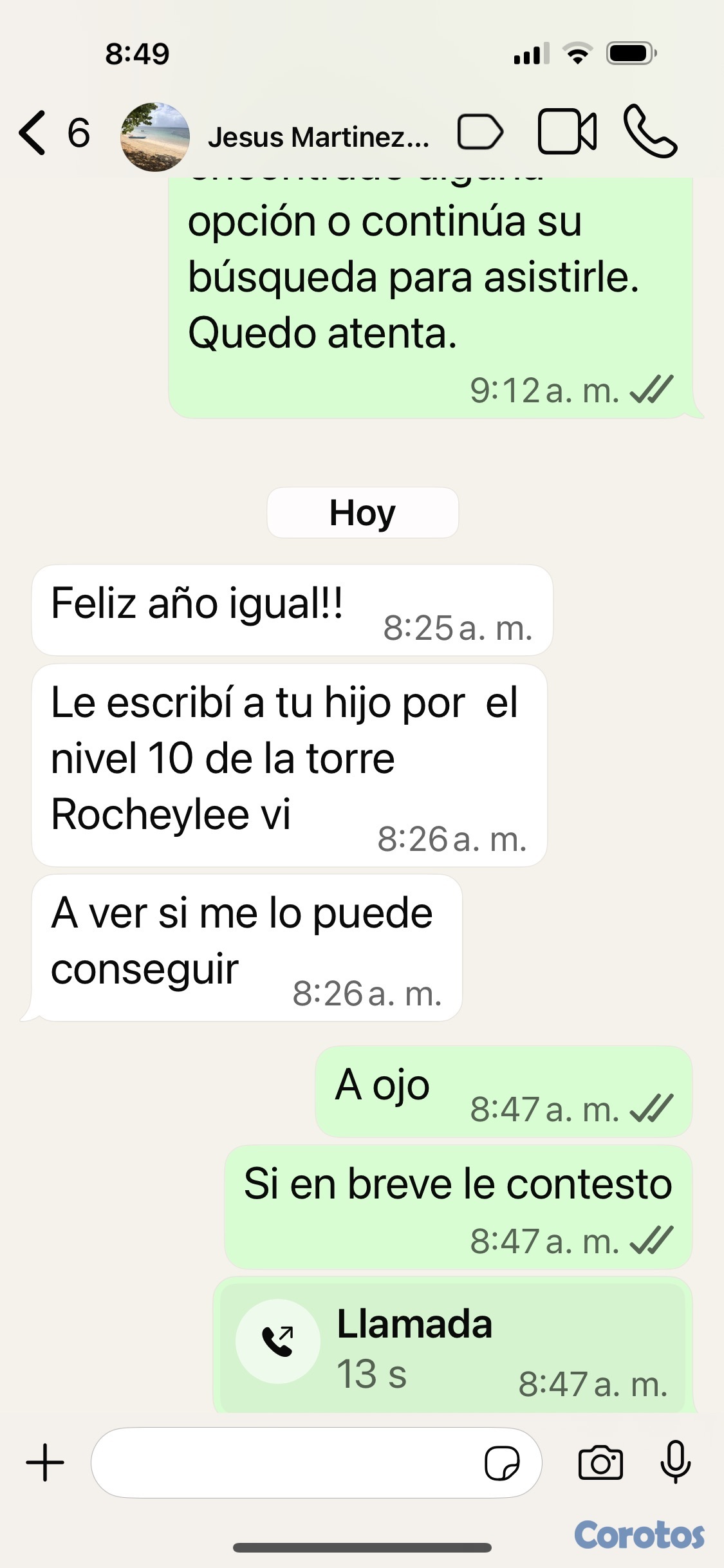Viewport: 724px width, 1568px height.
Task: Go back to the chats list
Action: point(33,133)
